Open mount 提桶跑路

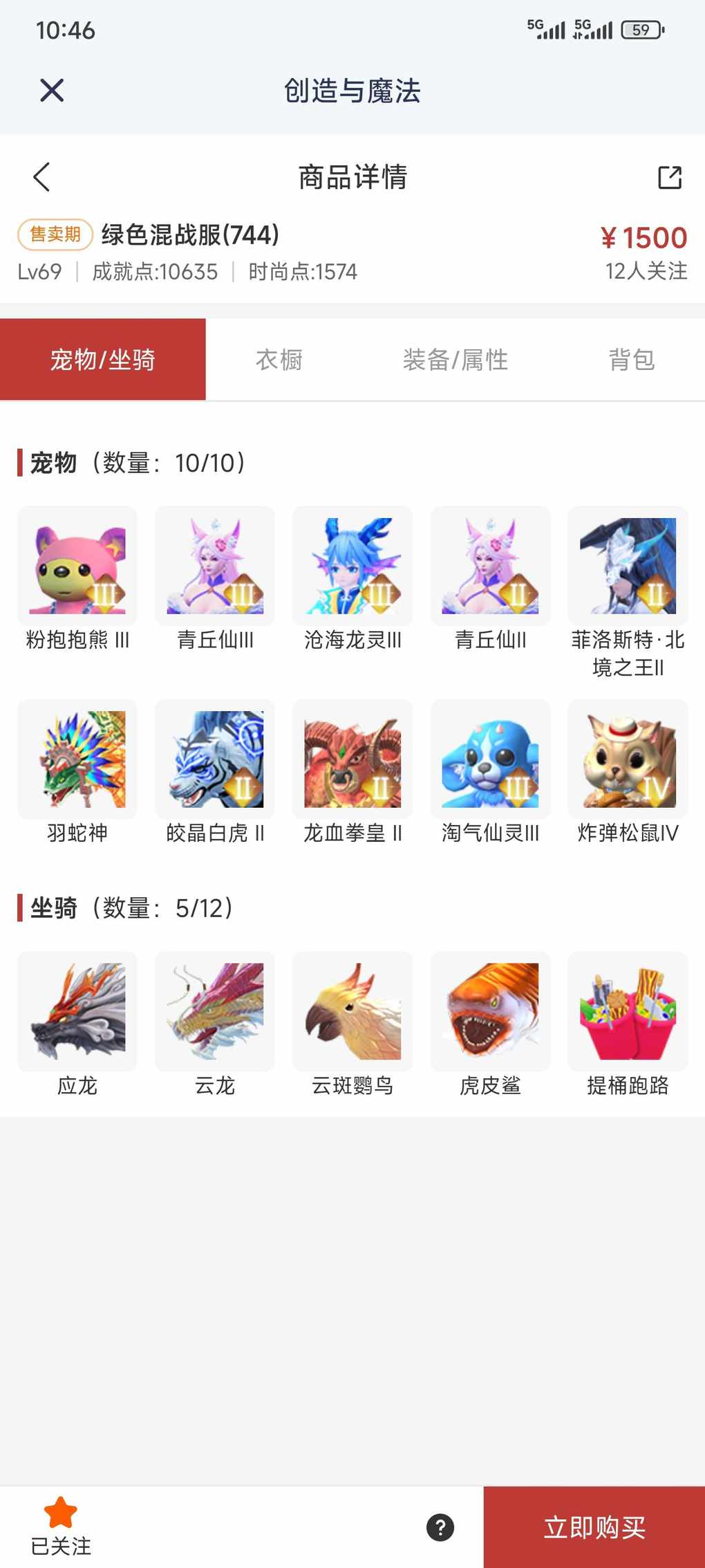pos(628,1011)
